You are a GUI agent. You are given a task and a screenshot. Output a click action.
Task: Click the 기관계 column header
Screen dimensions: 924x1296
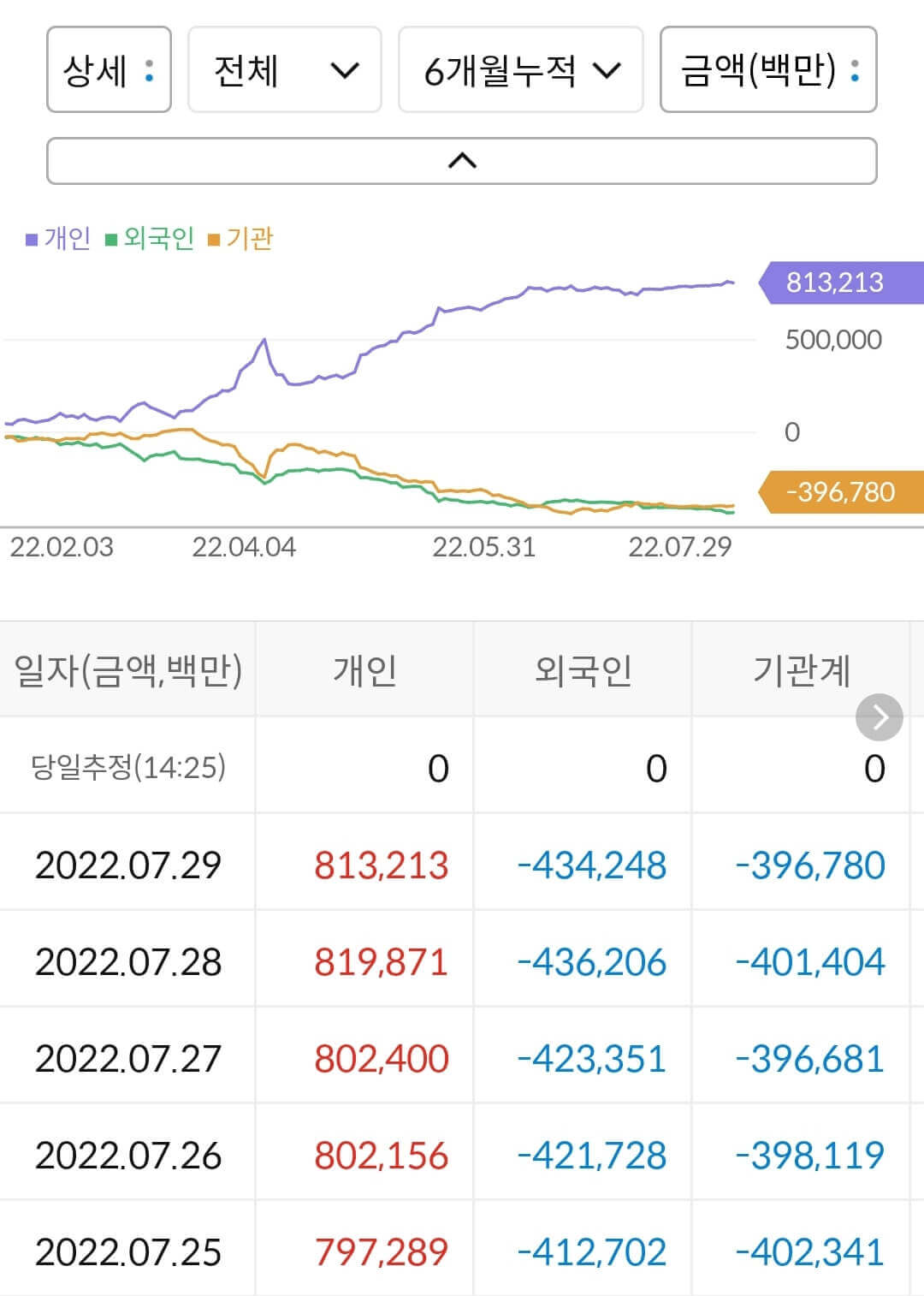803,671
